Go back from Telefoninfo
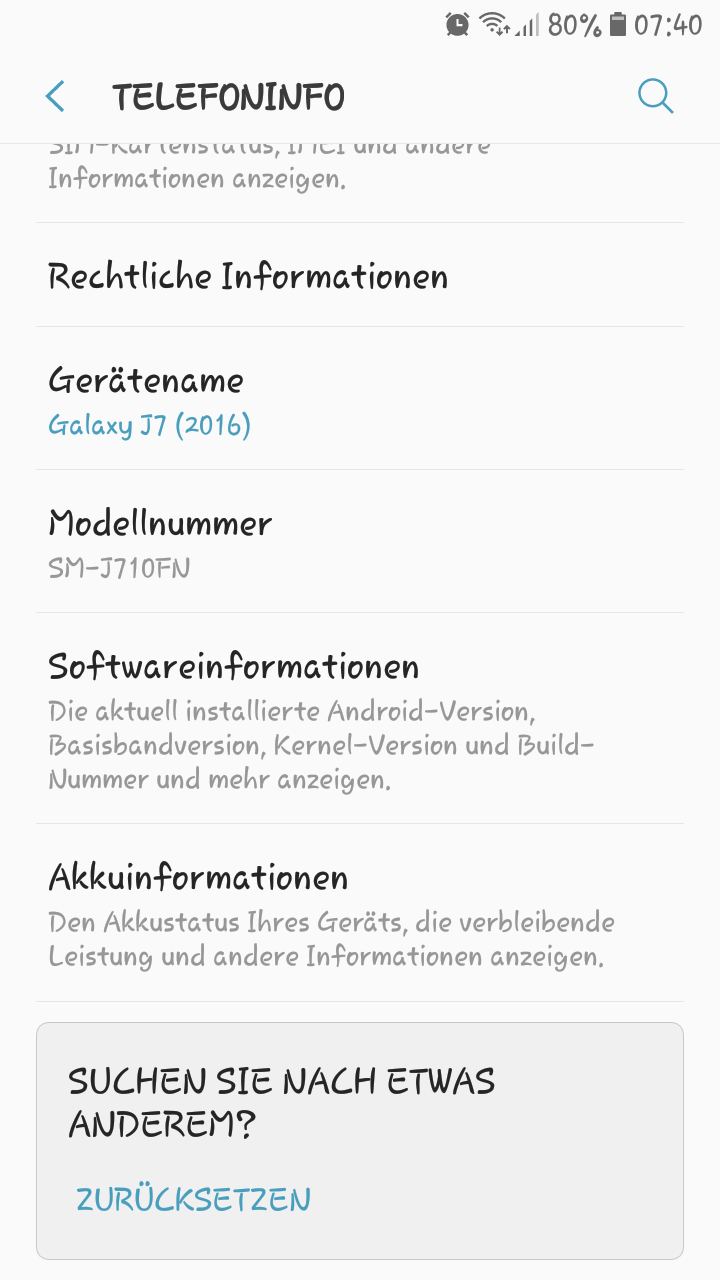This screenshot has width=720, height=1280. pos(55,97)
